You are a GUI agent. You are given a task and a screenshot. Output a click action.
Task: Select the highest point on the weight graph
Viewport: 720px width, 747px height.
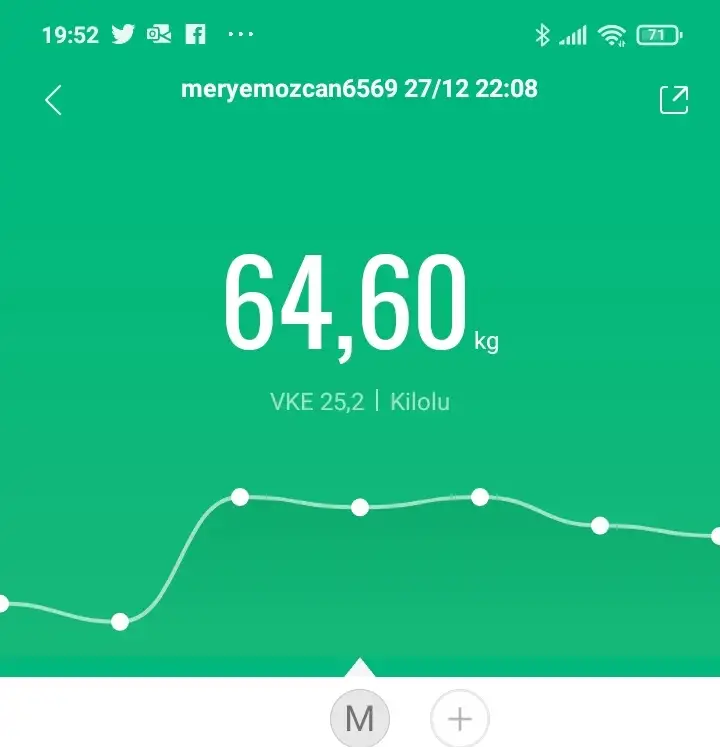point(240,497)
